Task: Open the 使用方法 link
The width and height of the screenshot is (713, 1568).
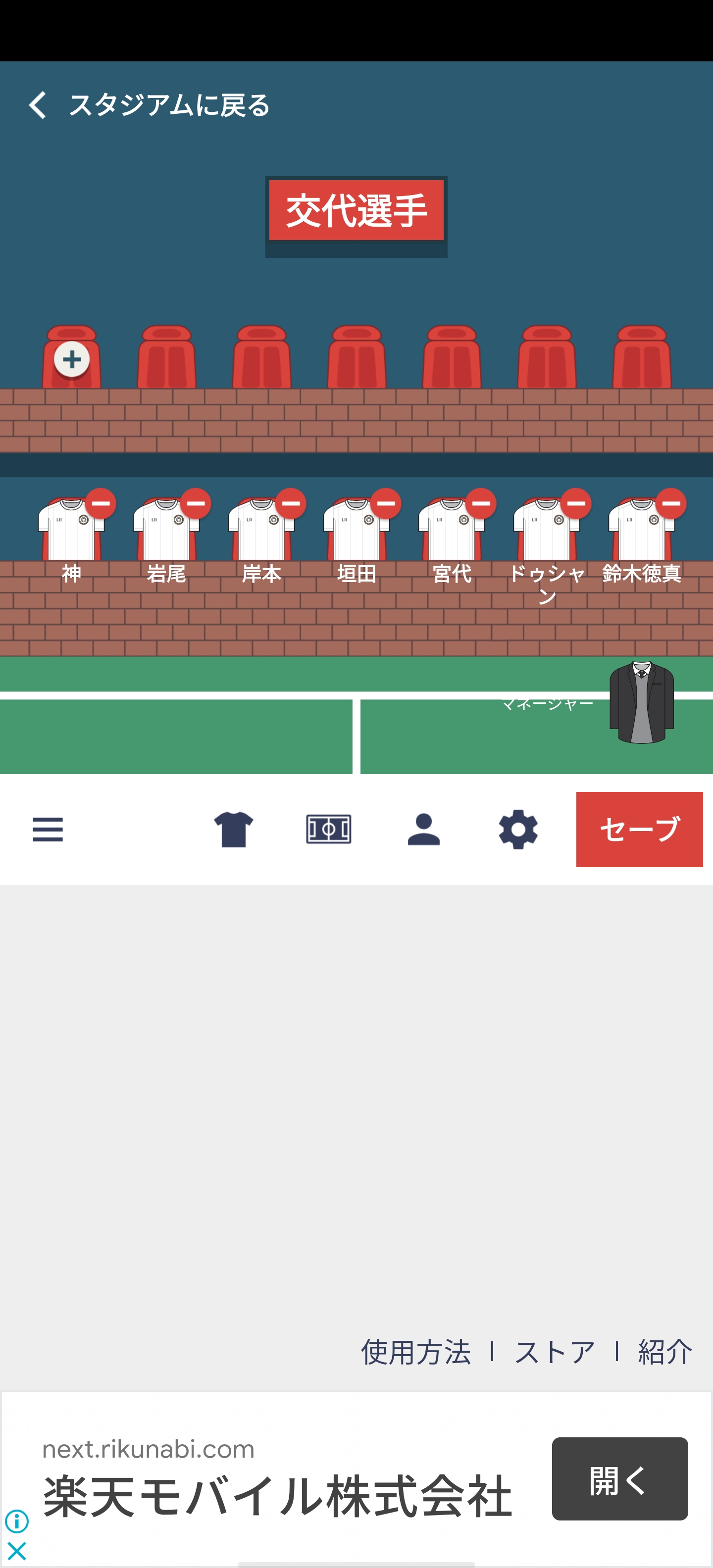Action: click(415, 1352)
